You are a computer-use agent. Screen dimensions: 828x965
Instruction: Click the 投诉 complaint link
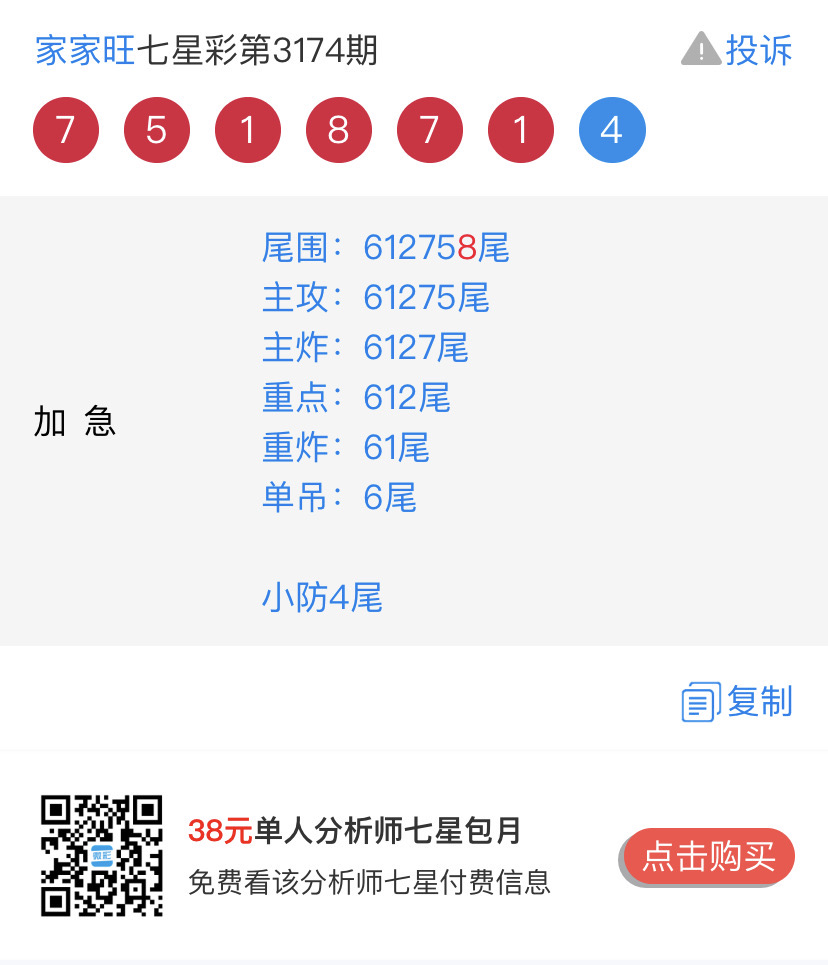pyautogui.click(x=763, y=48)
